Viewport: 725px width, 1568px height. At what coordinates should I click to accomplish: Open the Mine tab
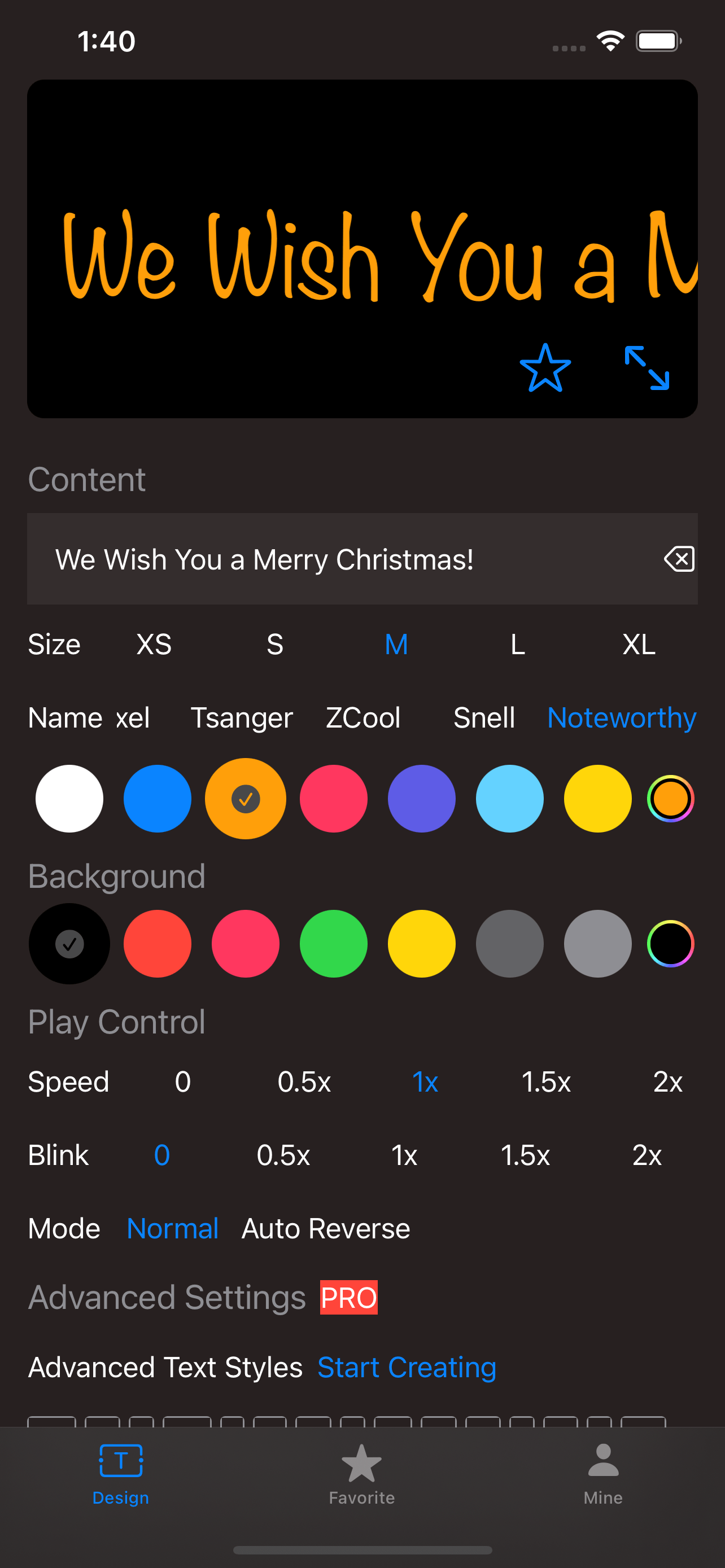[602, 1473]
